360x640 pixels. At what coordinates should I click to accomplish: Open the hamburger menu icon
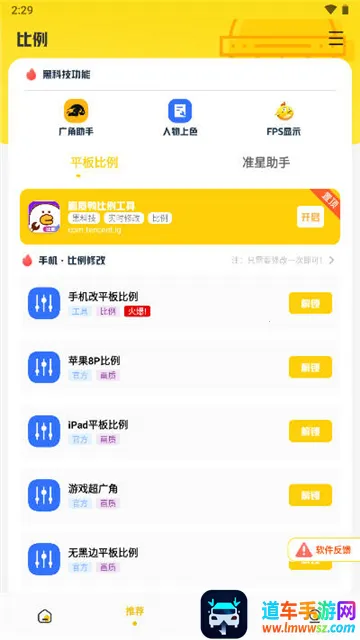click(x=336, y=38)
